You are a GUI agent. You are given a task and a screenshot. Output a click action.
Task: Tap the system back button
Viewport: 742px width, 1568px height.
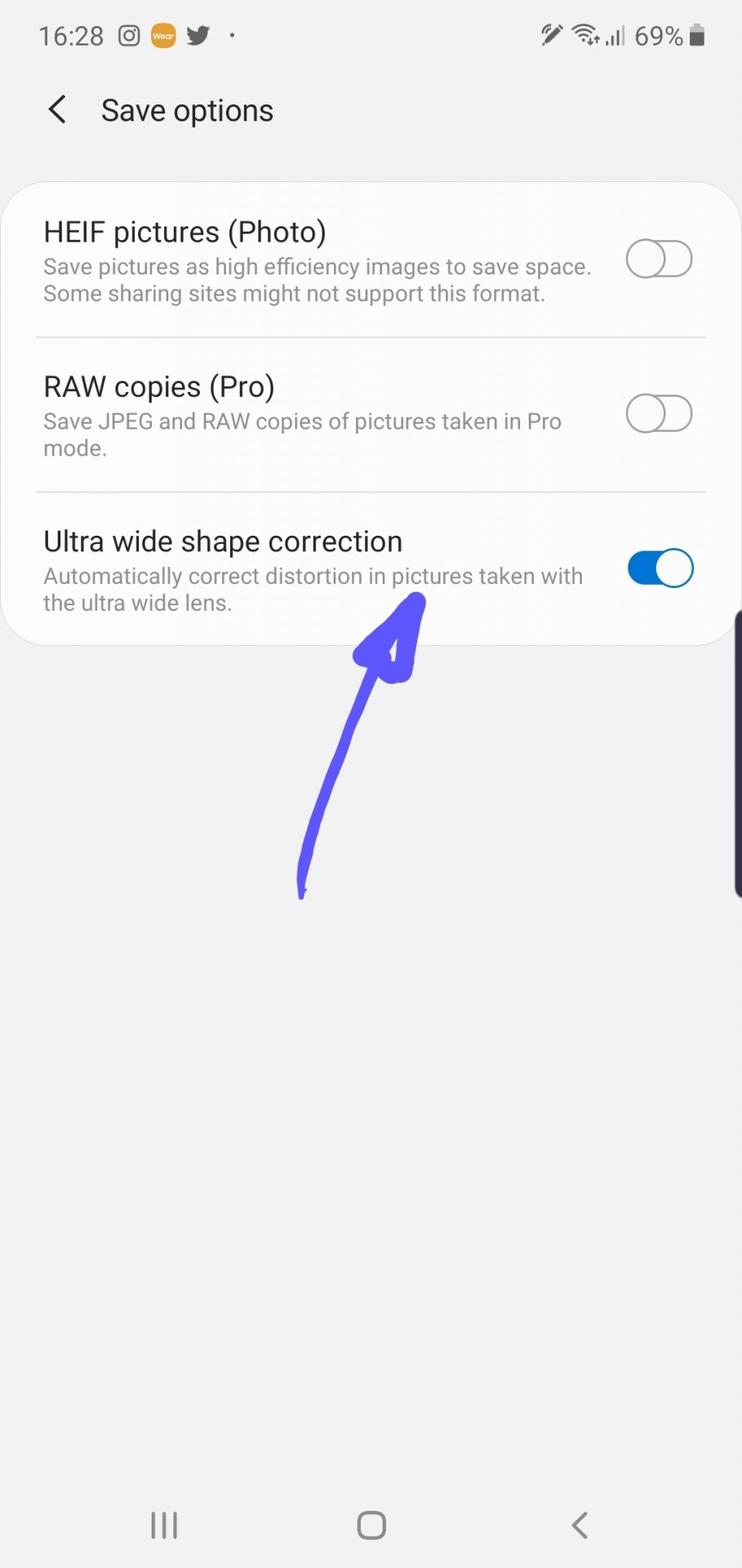pos(580,1525)
